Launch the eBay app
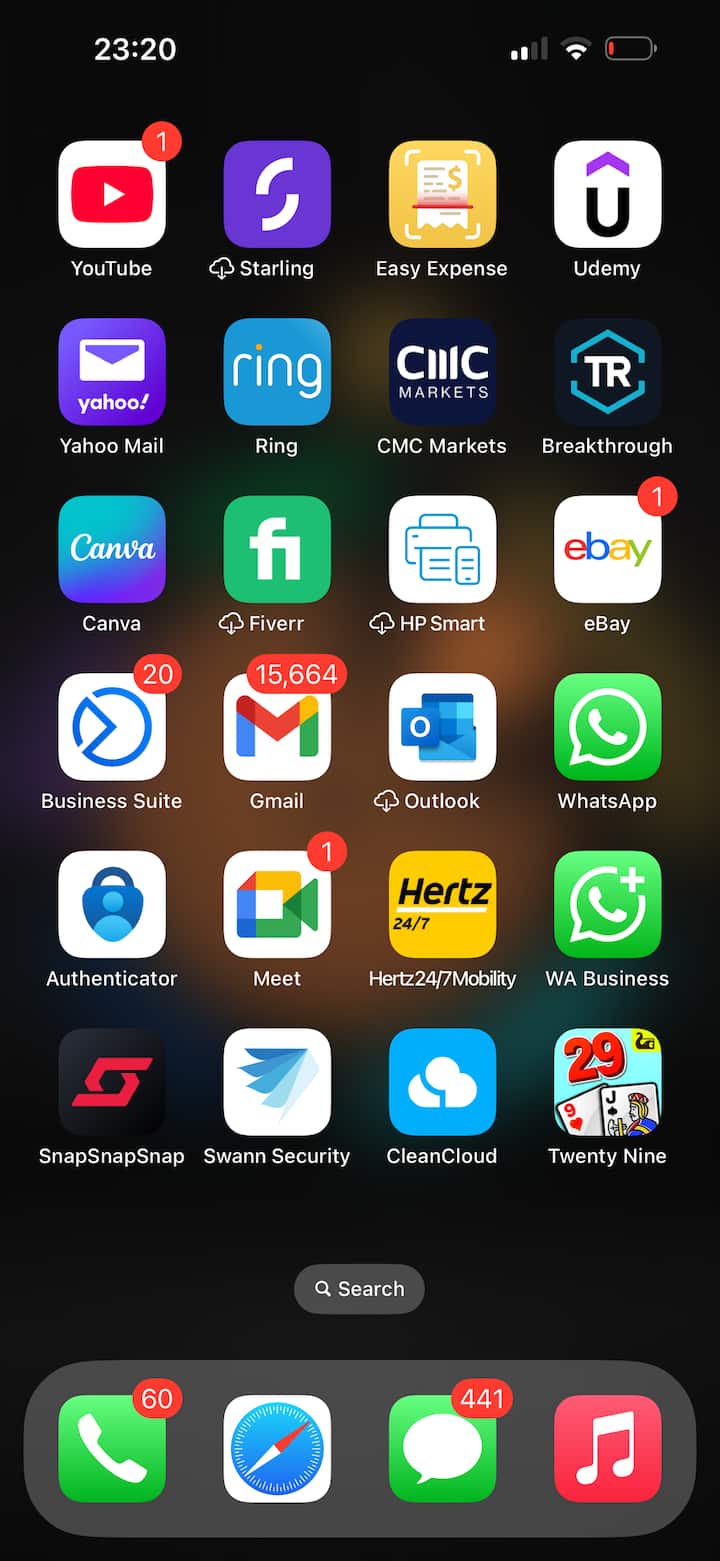Screen dimensions: 720x1561 607,549
